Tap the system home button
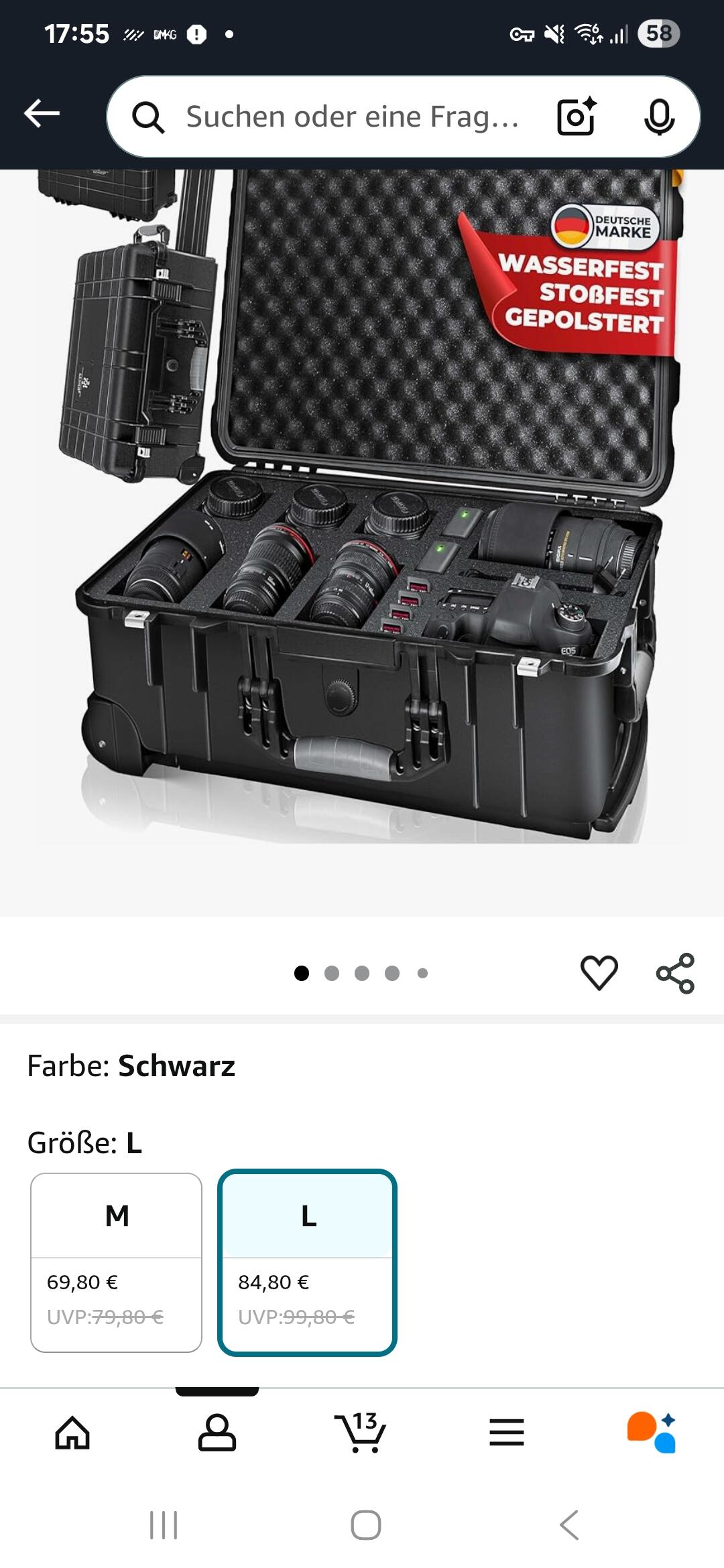This screenshot has width=724, height=1568. [x=366, y=1525]
